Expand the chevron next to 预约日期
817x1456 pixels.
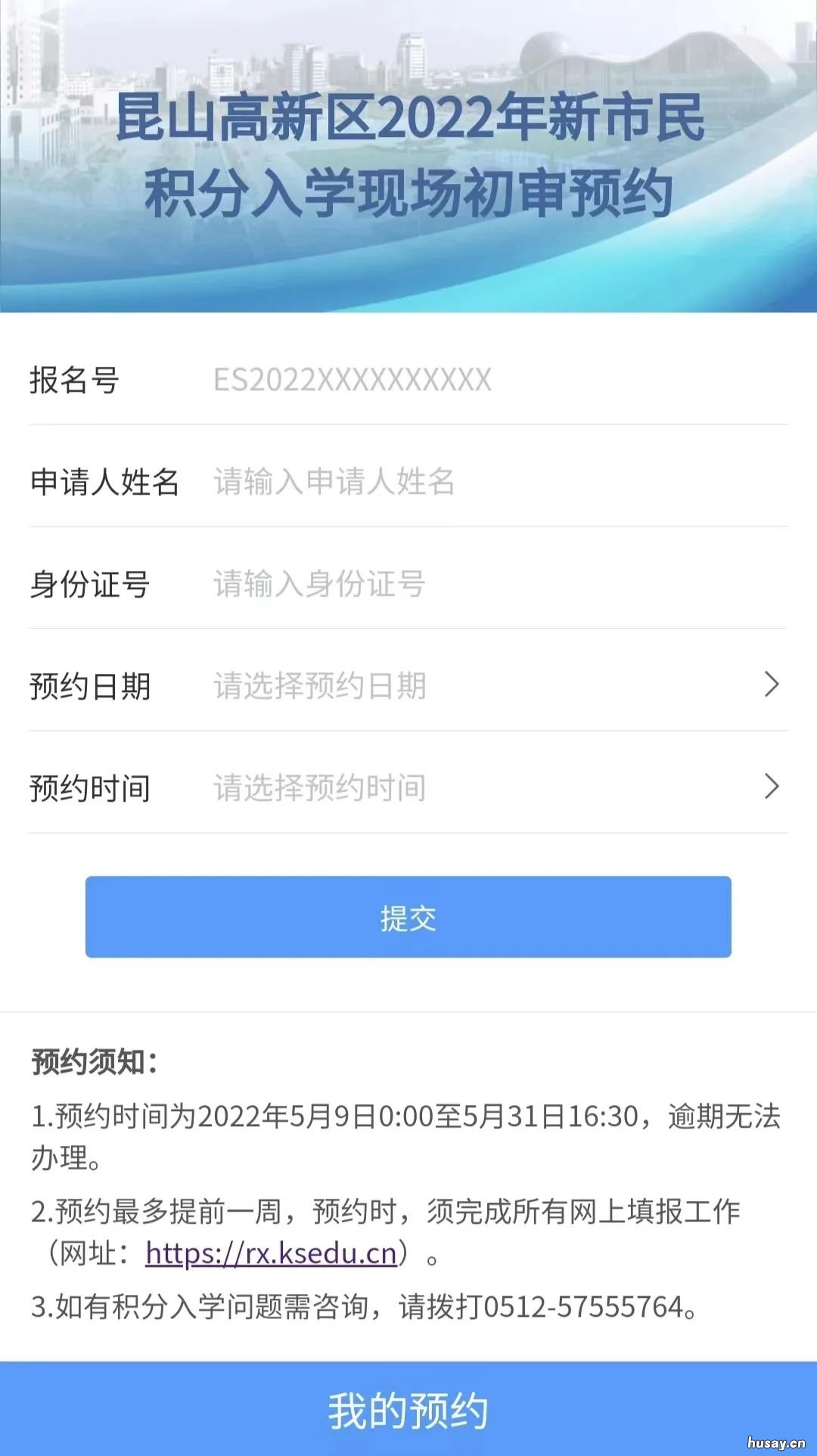(772, 685)
